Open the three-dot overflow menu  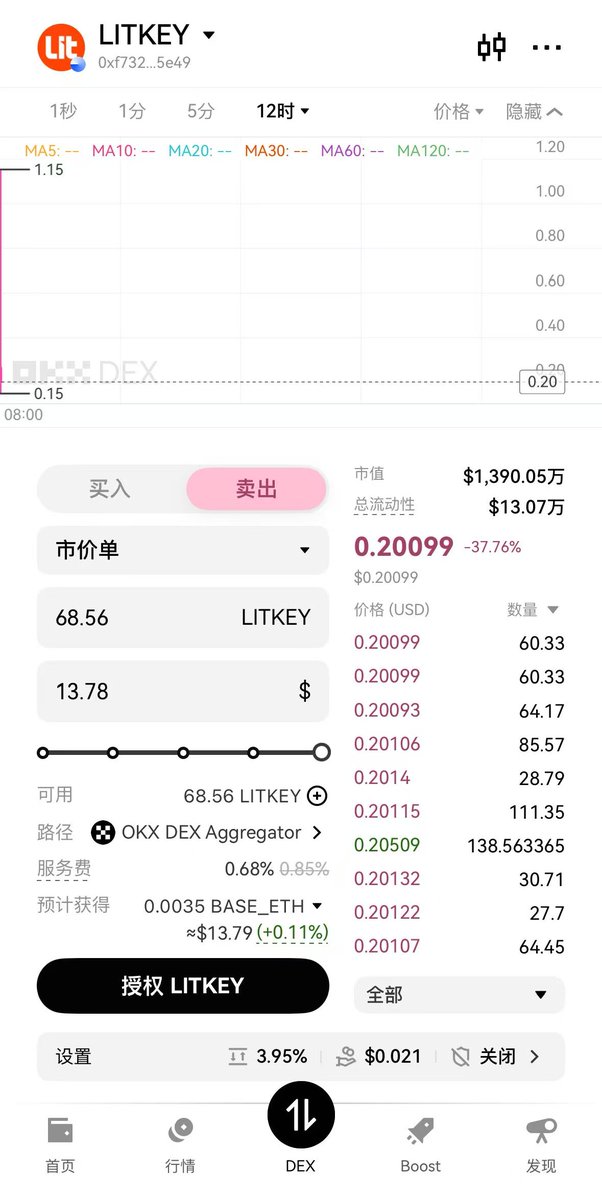point(546,47)
